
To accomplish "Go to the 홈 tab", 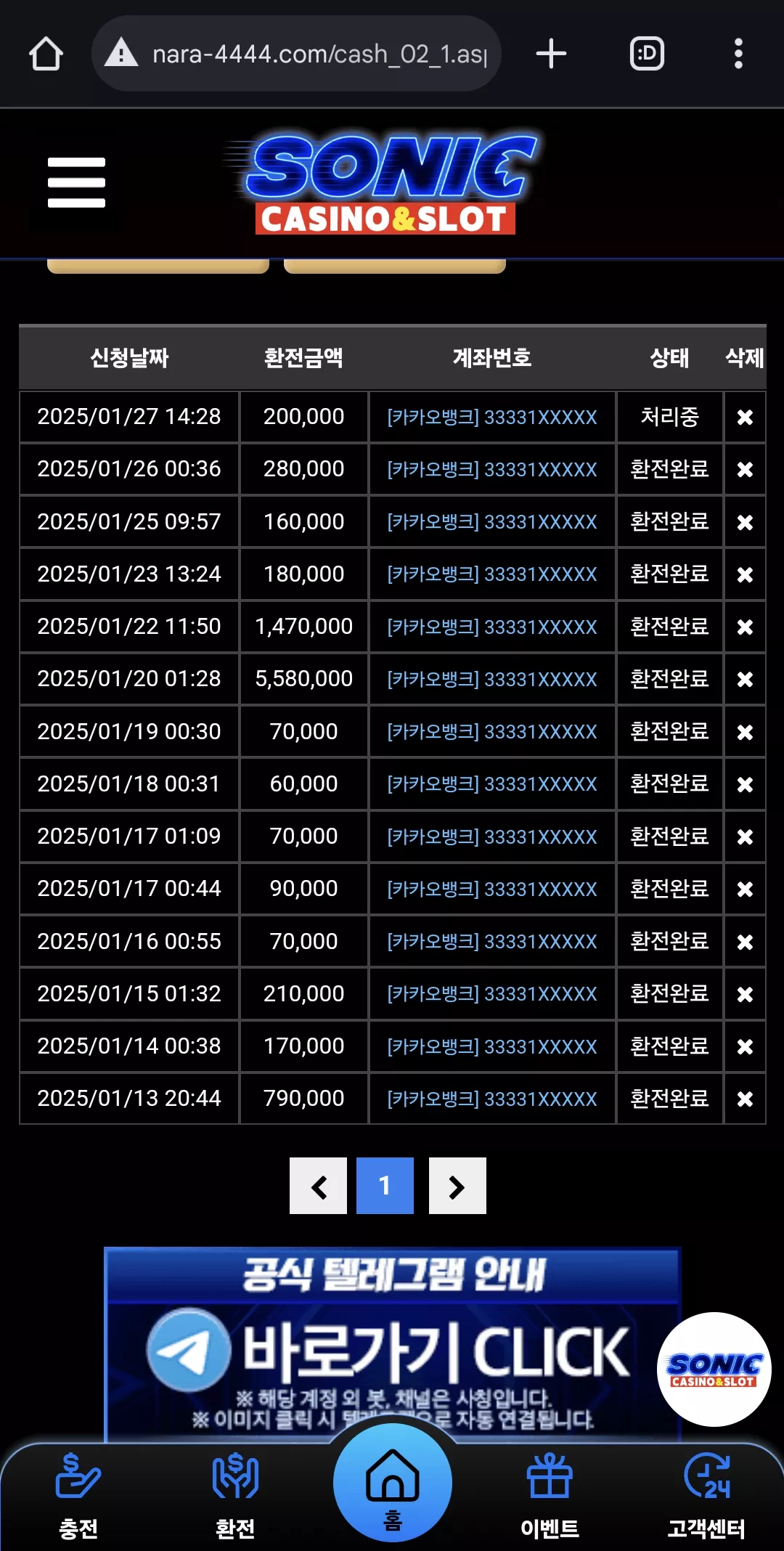I will pos(393,1483).
